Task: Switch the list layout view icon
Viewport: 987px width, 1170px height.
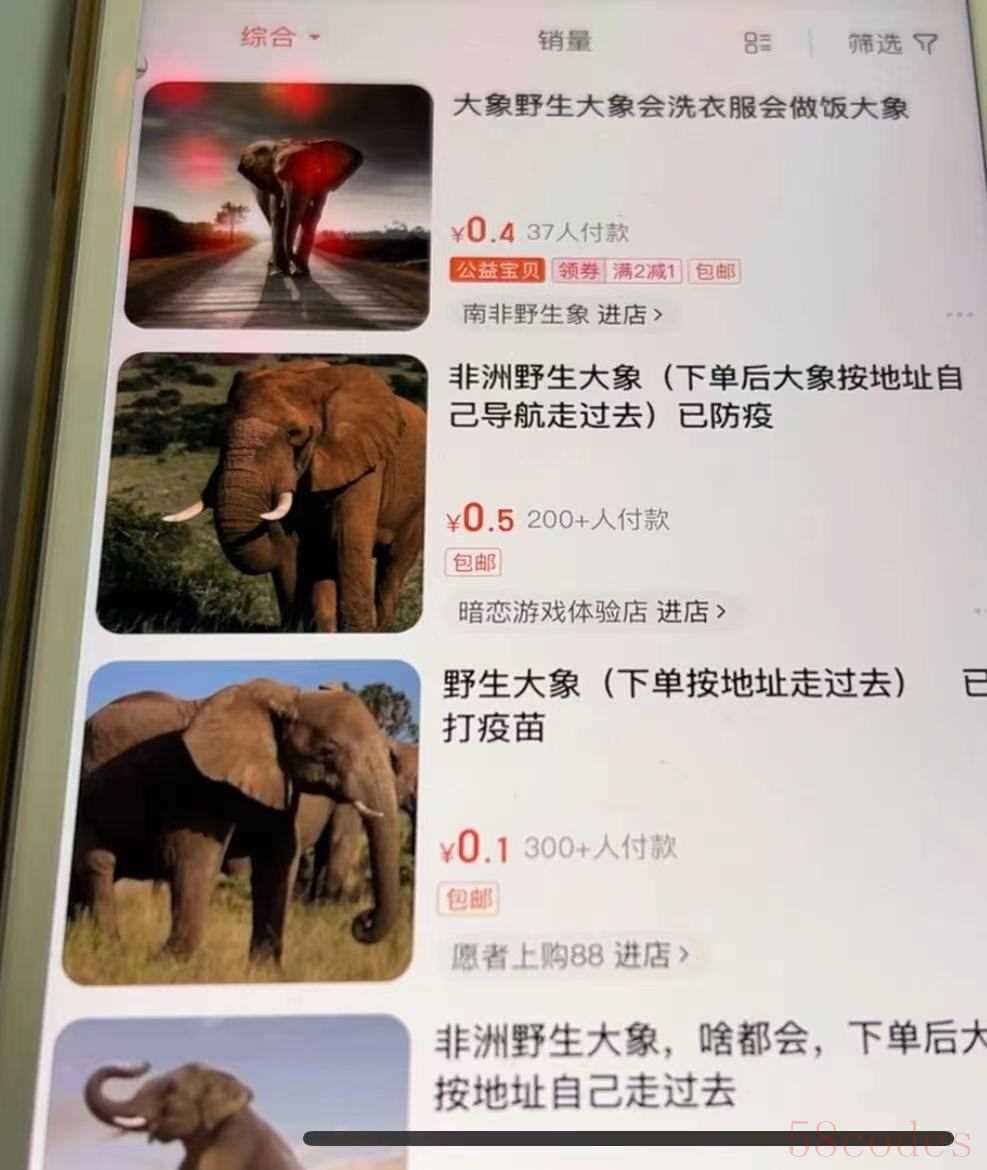Action: coord(758,43)
